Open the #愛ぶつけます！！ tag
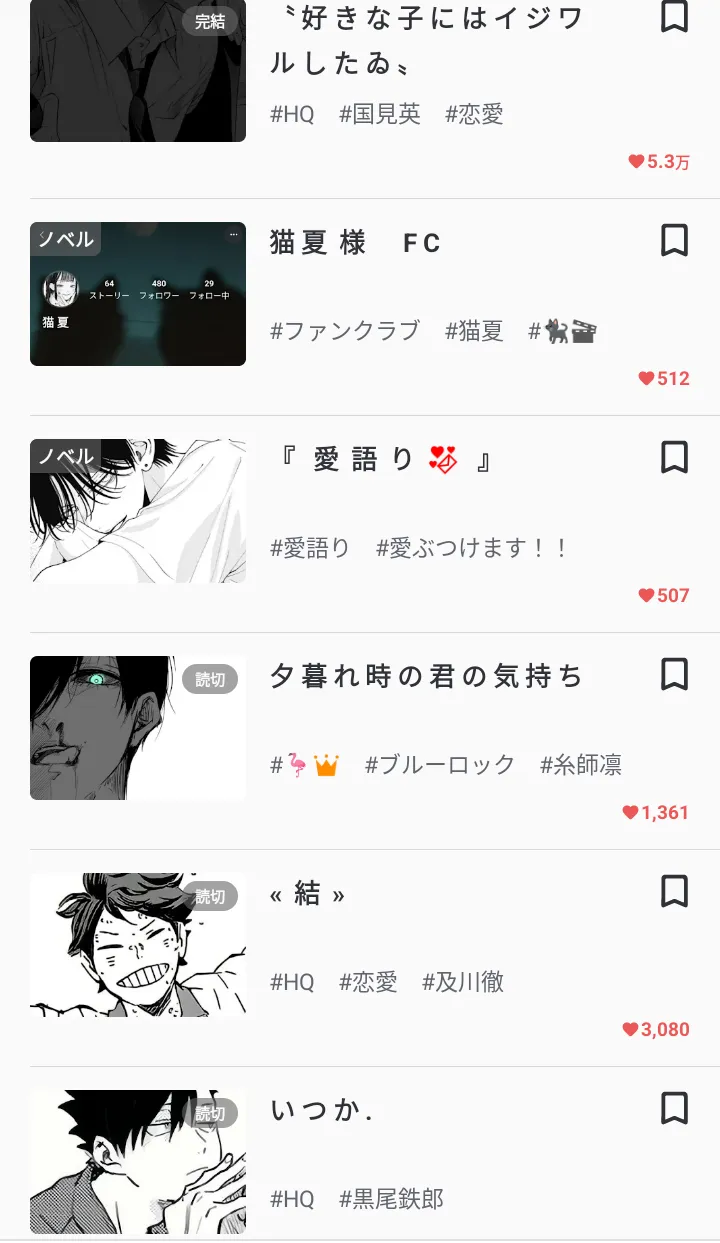Viewport: 720px width, 1243px height. [x=472, y=548]
